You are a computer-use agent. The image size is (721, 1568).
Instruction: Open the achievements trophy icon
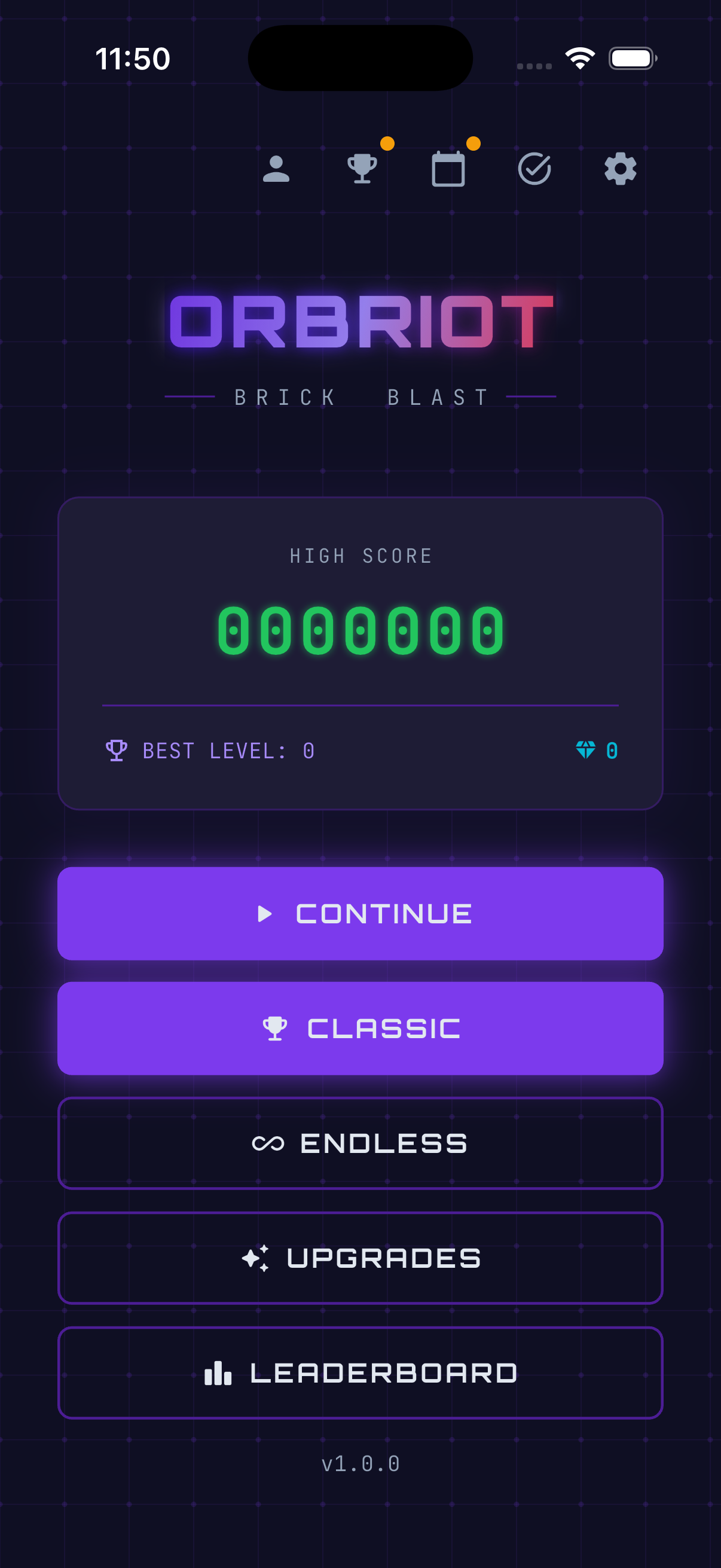(362, 169)
